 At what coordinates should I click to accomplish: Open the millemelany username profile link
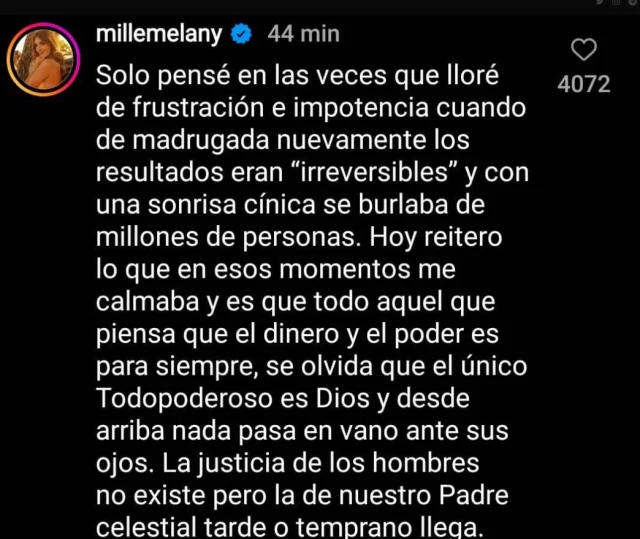tap(158, 34)
